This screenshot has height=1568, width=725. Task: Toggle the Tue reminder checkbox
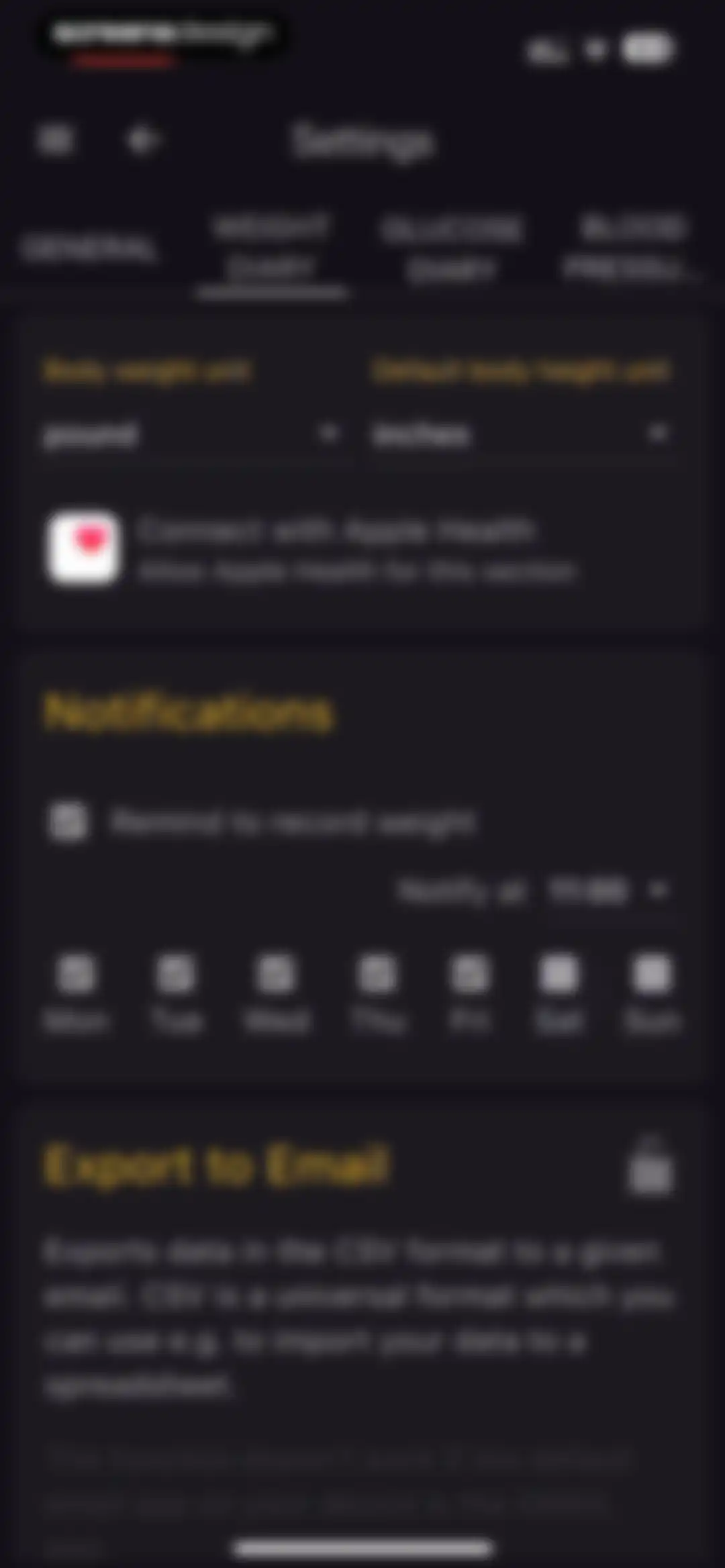(176, 974)
